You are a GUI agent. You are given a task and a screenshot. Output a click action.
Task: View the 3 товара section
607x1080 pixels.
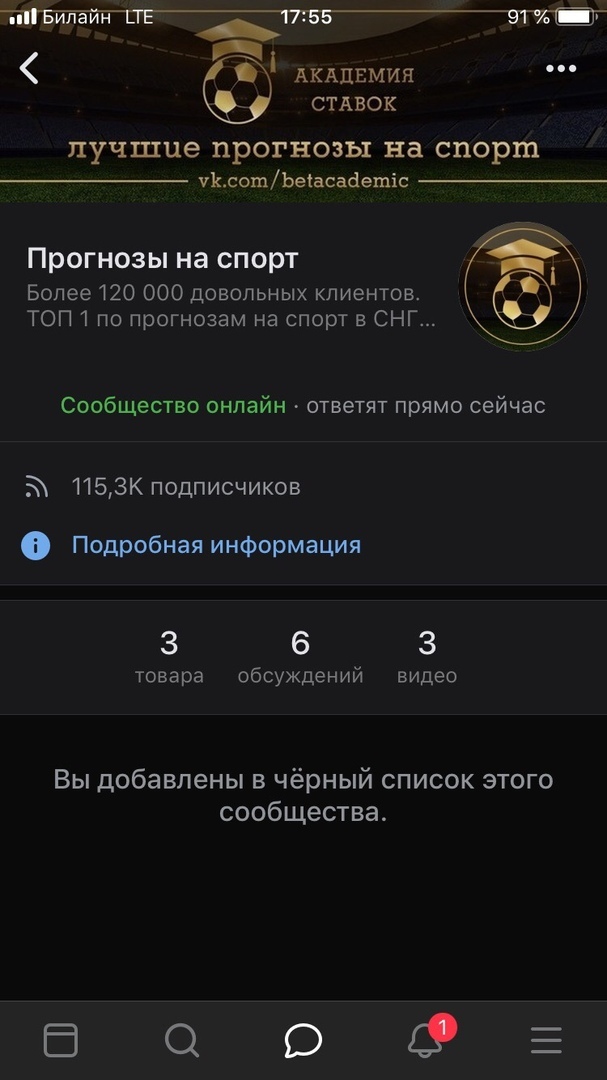click(169, 656)
